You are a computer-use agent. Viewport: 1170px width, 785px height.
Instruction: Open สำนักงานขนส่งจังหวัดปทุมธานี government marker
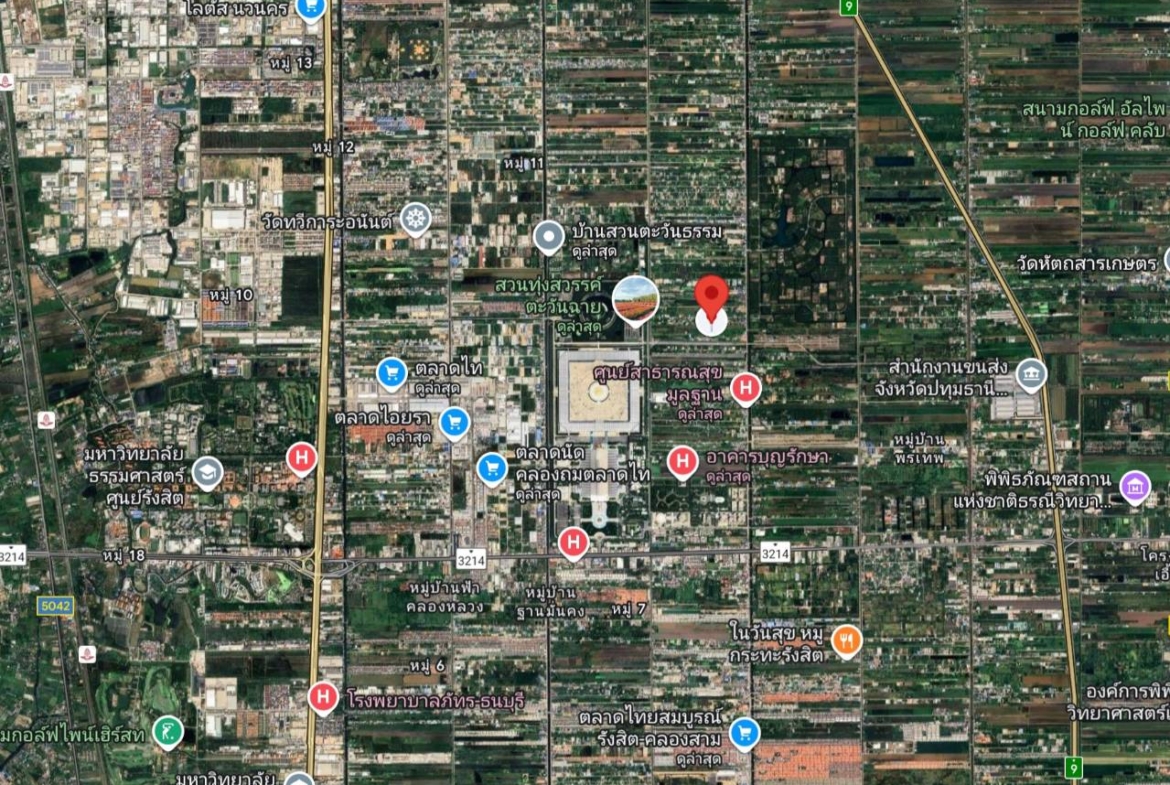(1031, 376)
